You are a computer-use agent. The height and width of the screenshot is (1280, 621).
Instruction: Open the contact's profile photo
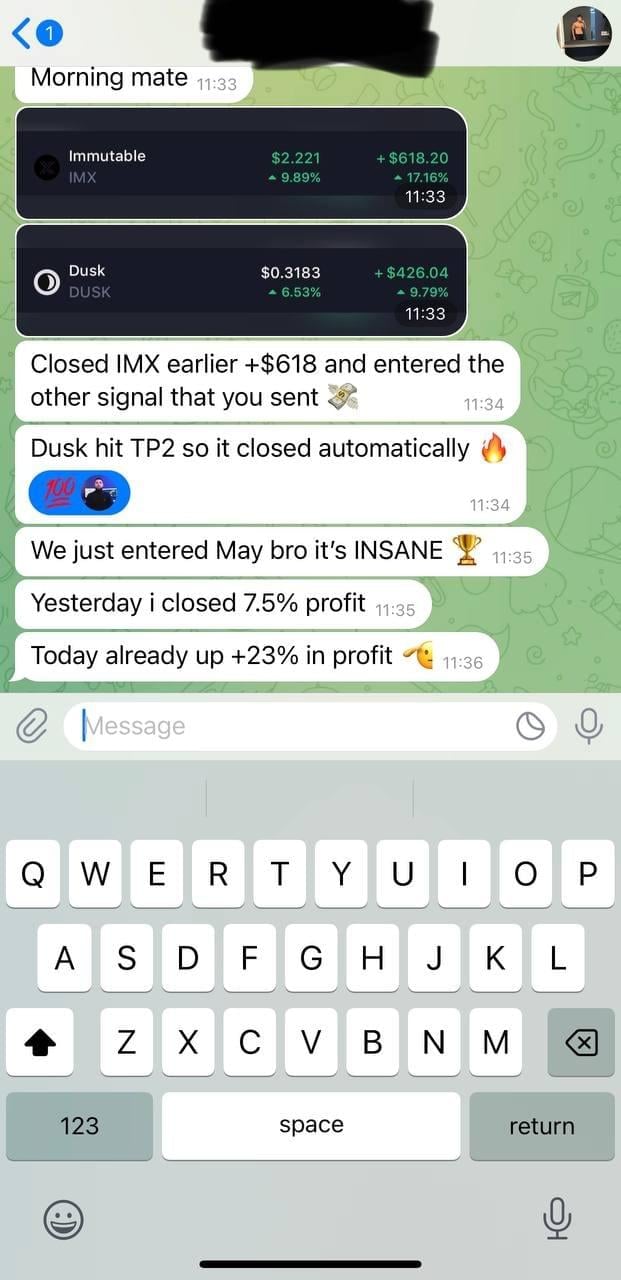click(584, 34)
